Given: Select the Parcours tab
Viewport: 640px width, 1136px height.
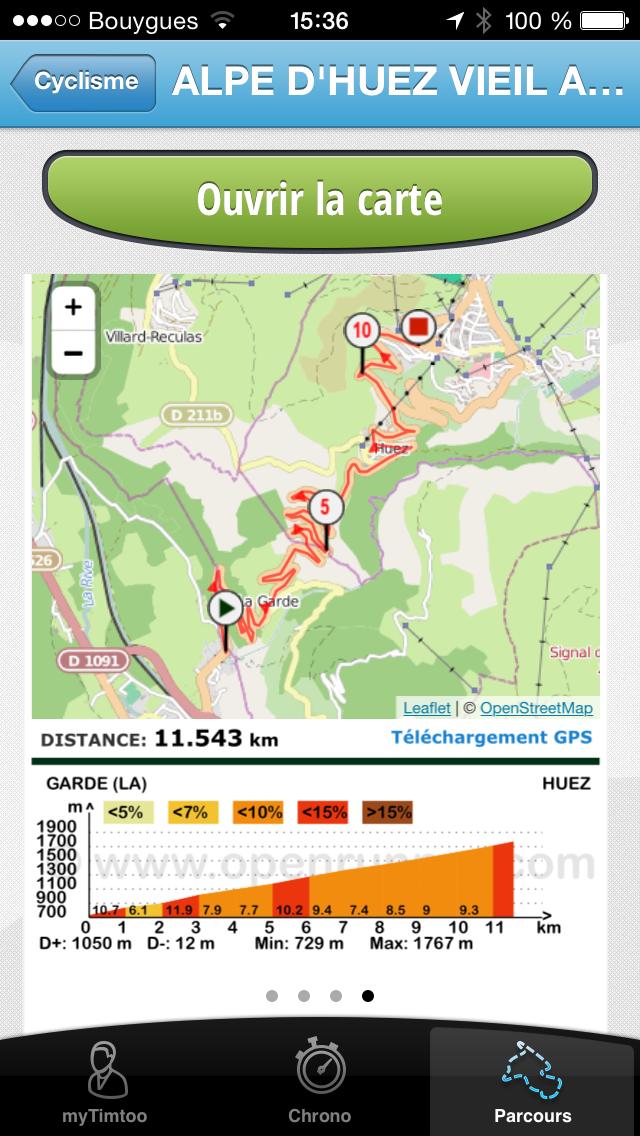Looking at the screenshot, I should pyautogui.click(x=533, y=1082).
